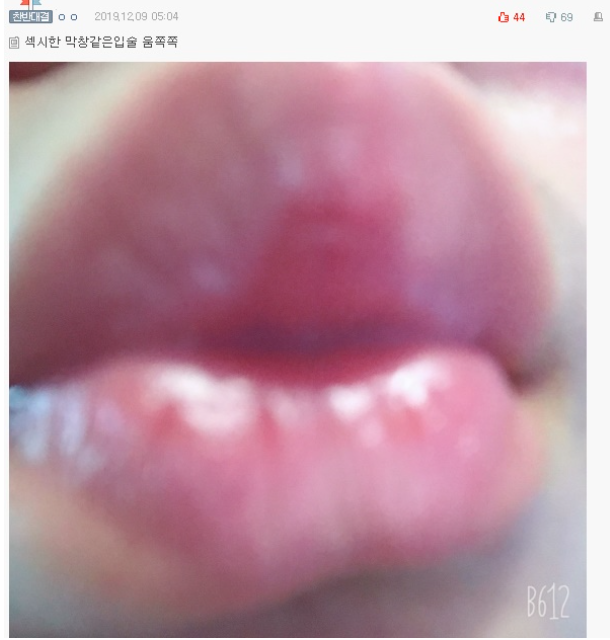Upvote the post with the thumbs-up icon
The height and width of the screenshot is (640, 610).
pyautogui.click(x=503, y=18)
